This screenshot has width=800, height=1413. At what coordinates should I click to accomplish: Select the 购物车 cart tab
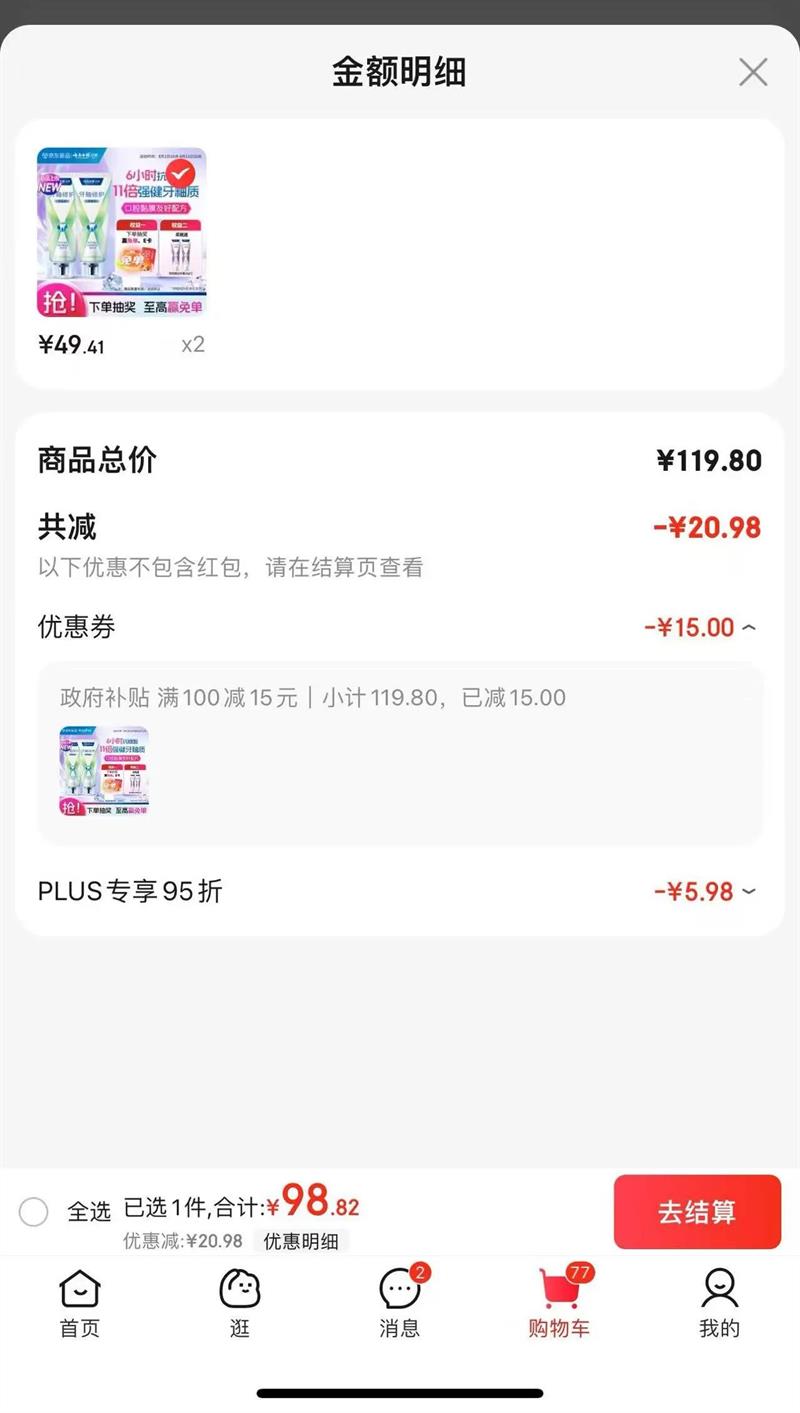pos(559,1303)
